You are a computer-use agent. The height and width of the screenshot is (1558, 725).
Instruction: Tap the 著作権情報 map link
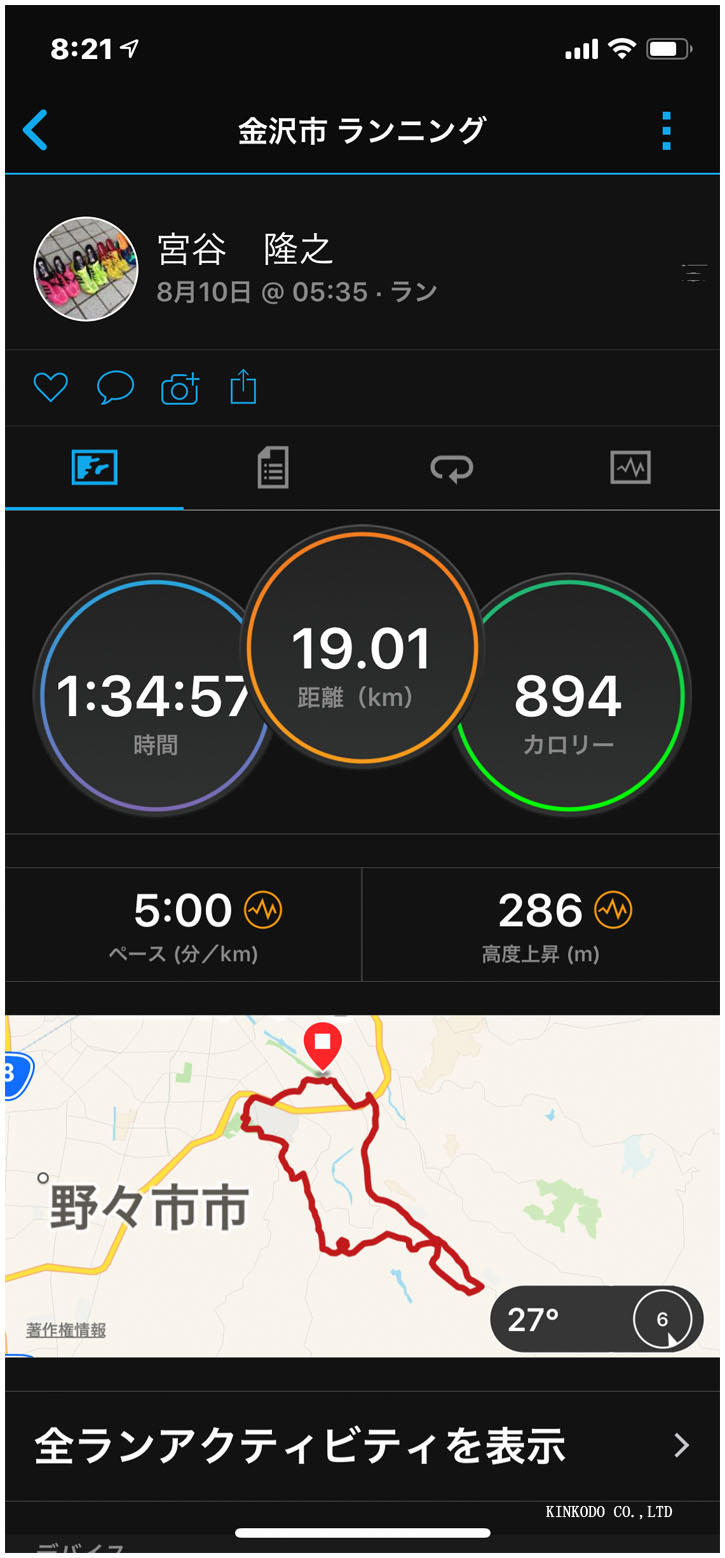click(x=66, y=1330)
